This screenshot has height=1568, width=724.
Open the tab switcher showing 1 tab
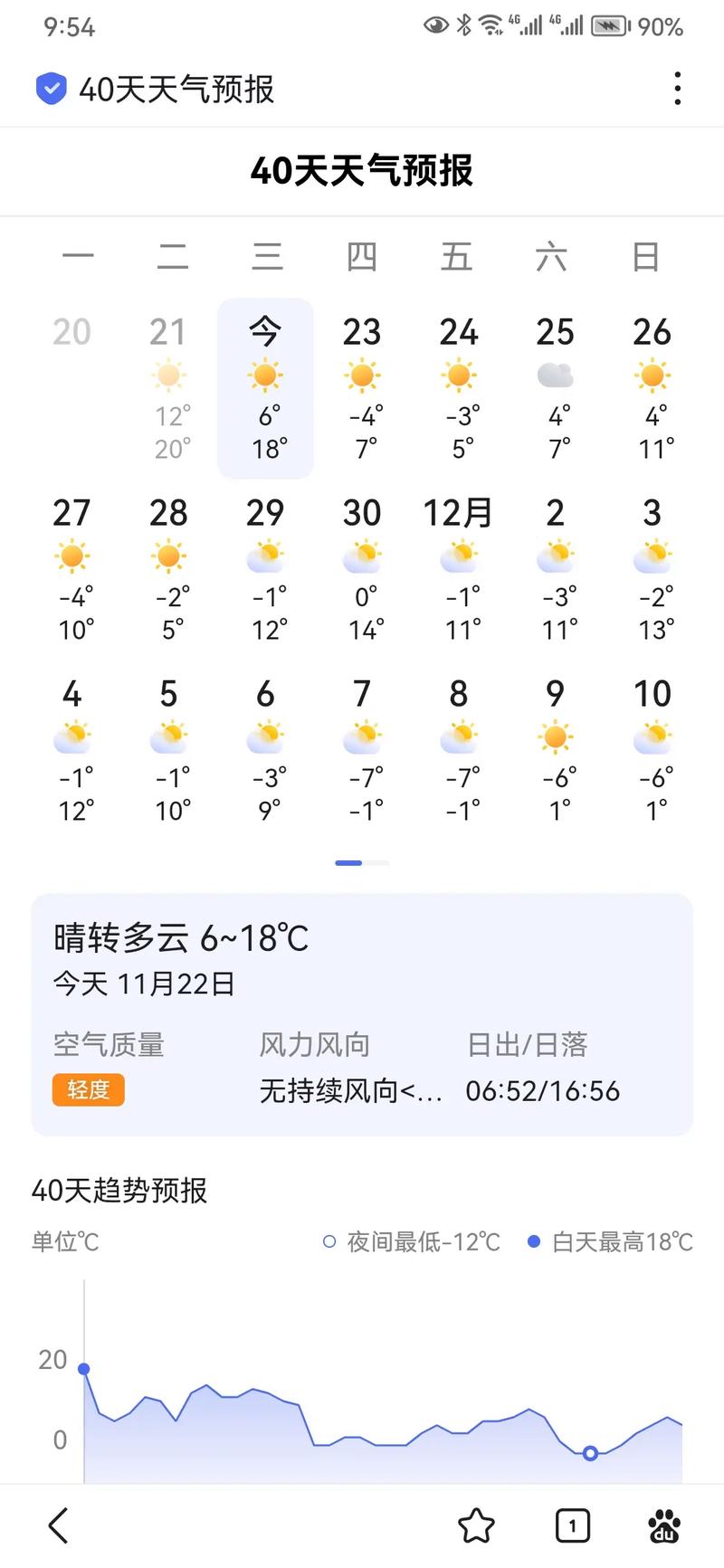pyautogui.click(x=572, y=1525)
